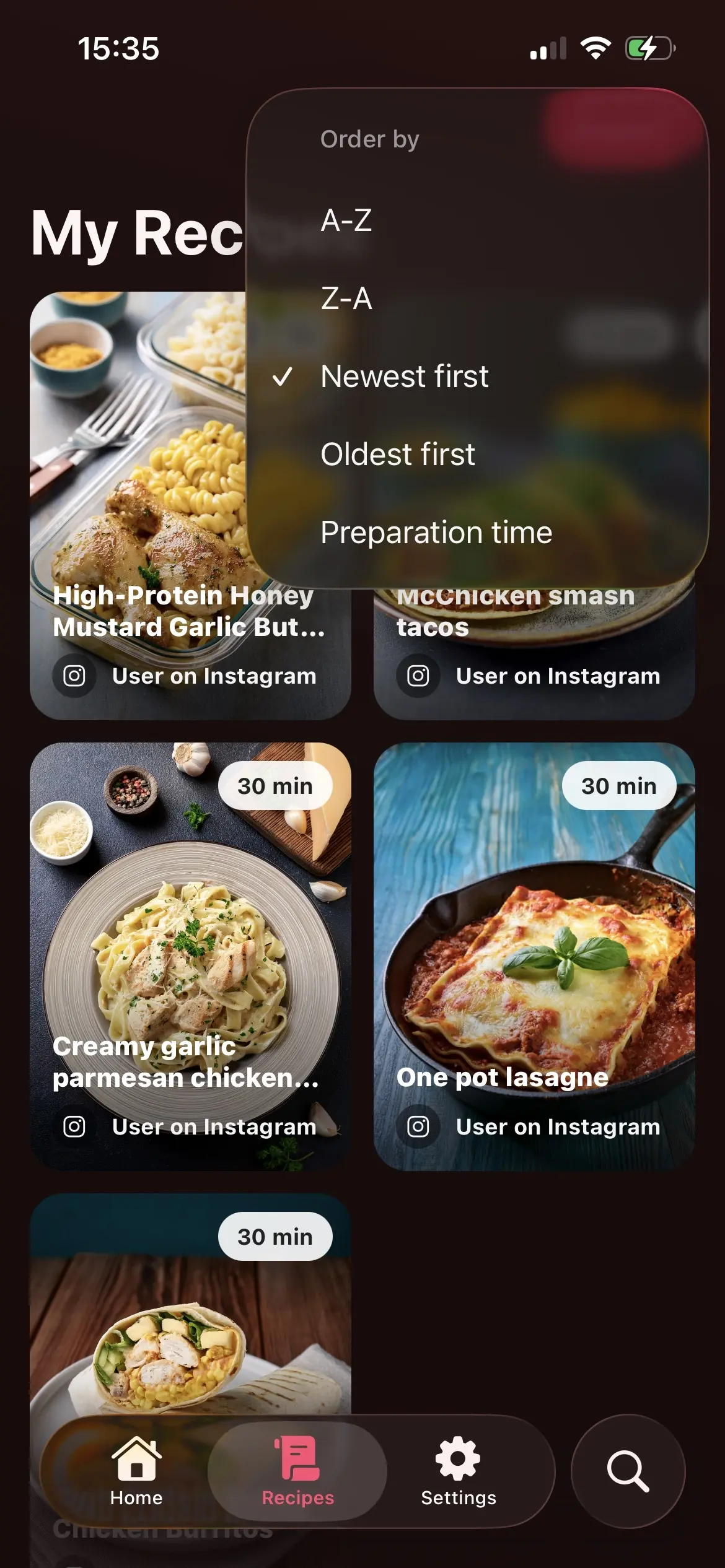The width and height of the screenshot is (725, 1568).
Task: Switch to the Settings tab
Action: (x=458, y=1471)
